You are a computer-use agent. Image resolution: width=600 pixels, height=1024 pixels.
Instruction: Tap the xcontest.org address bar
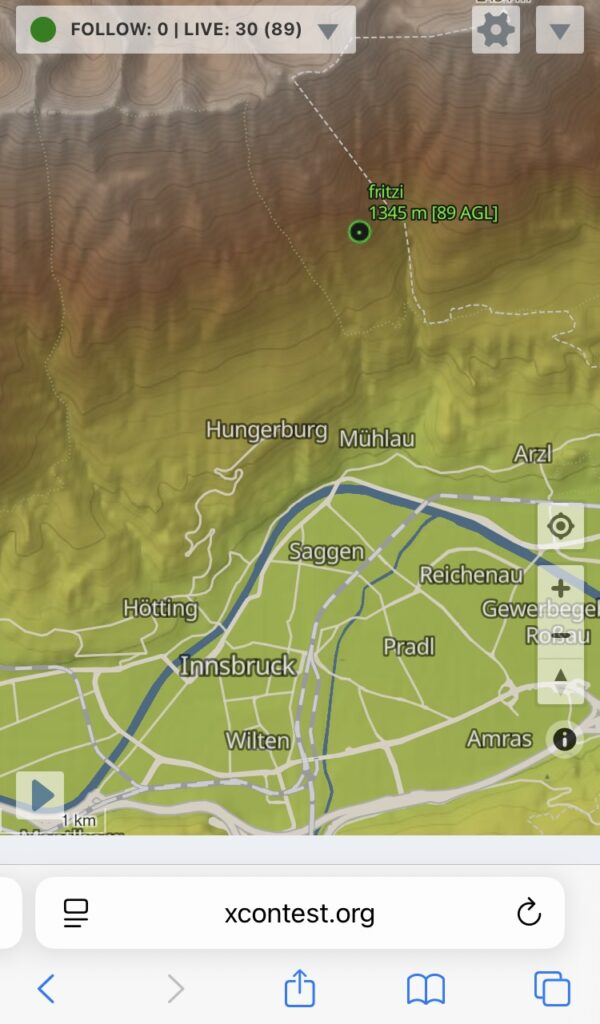[x=300, y=912]
